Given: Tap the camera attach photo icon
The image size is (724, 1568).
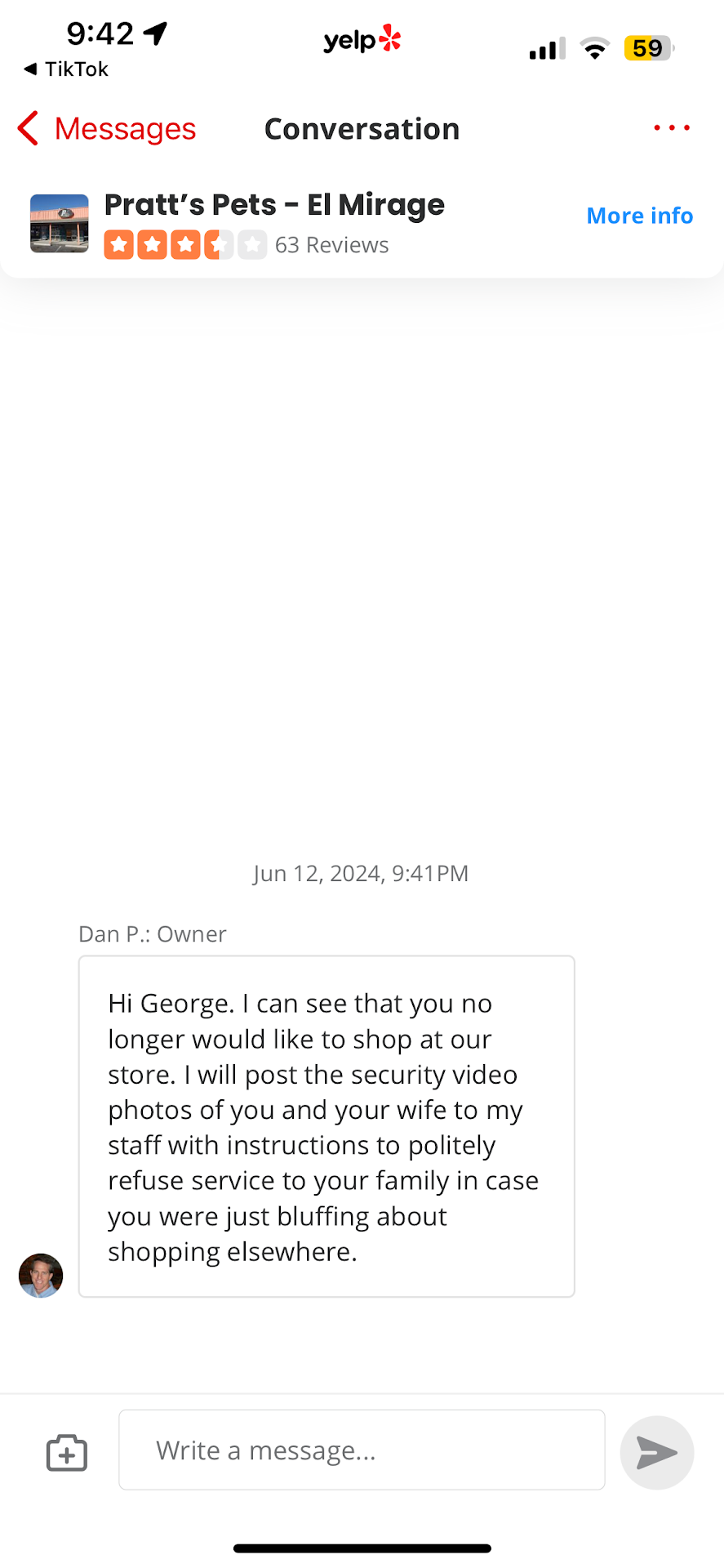Looking at the screenshot, I should pos(67,1453).
